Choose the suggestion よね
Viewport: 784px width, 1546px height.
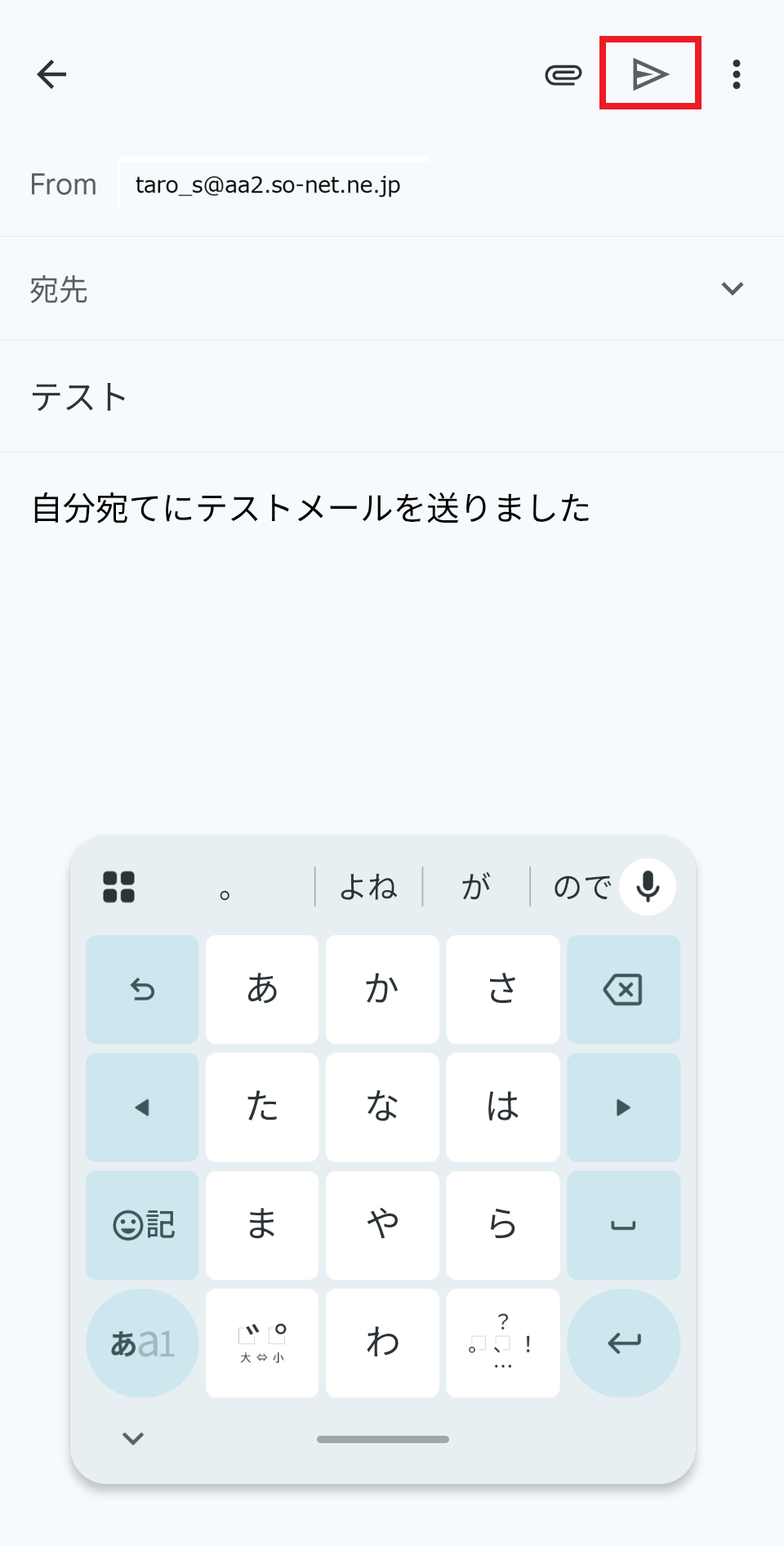pos(368,886)
